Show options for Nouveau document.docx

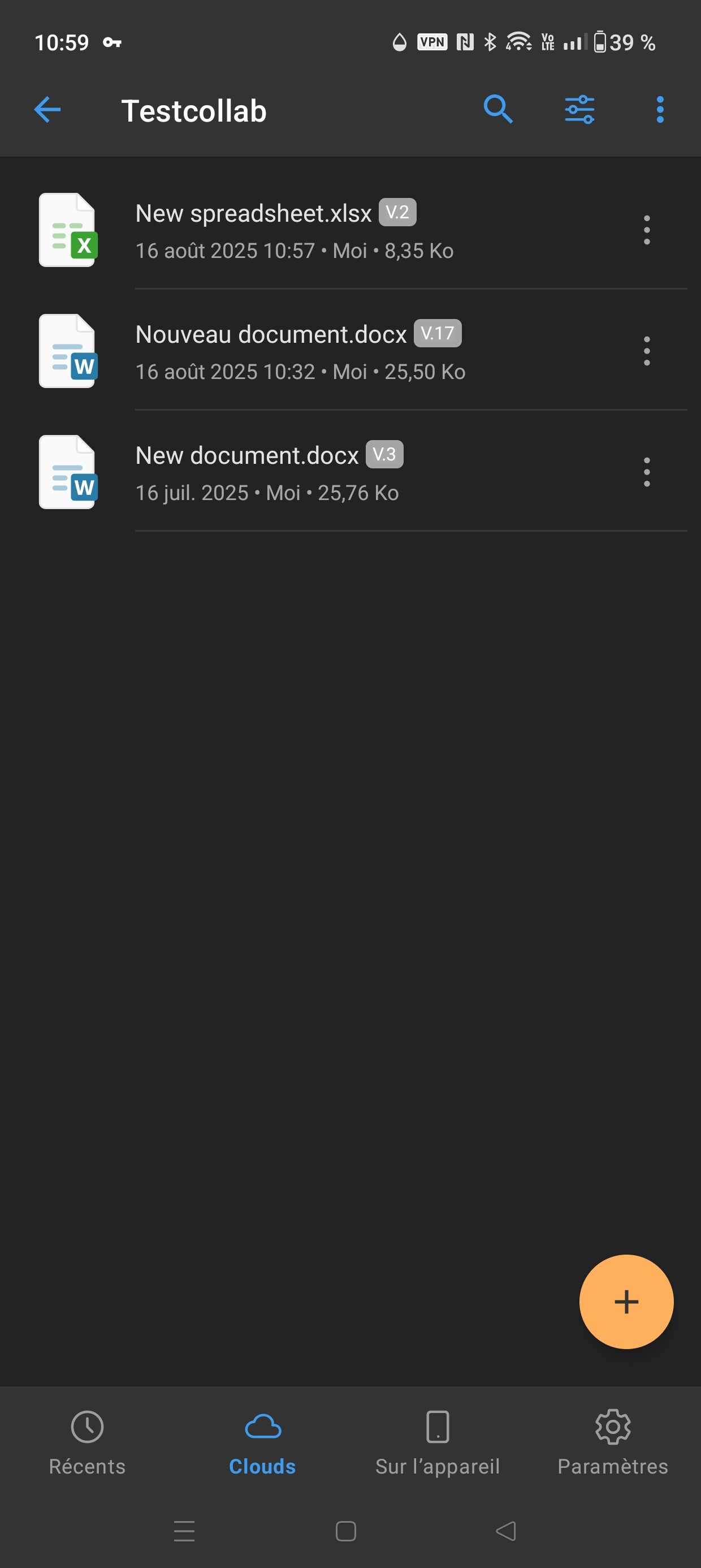(x=646, y=351)
